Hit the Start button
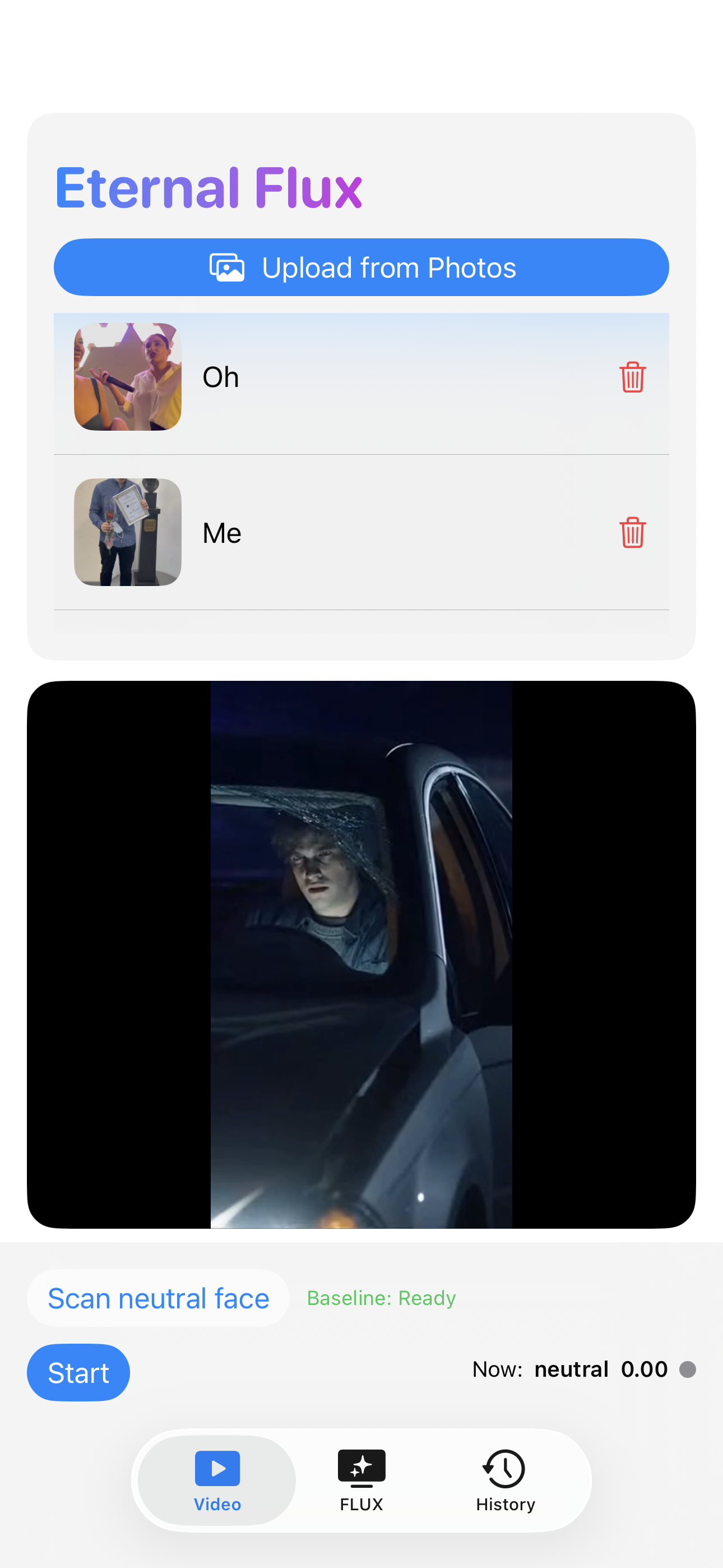This screenshot has height=1568, width=723. [78, 1373]
